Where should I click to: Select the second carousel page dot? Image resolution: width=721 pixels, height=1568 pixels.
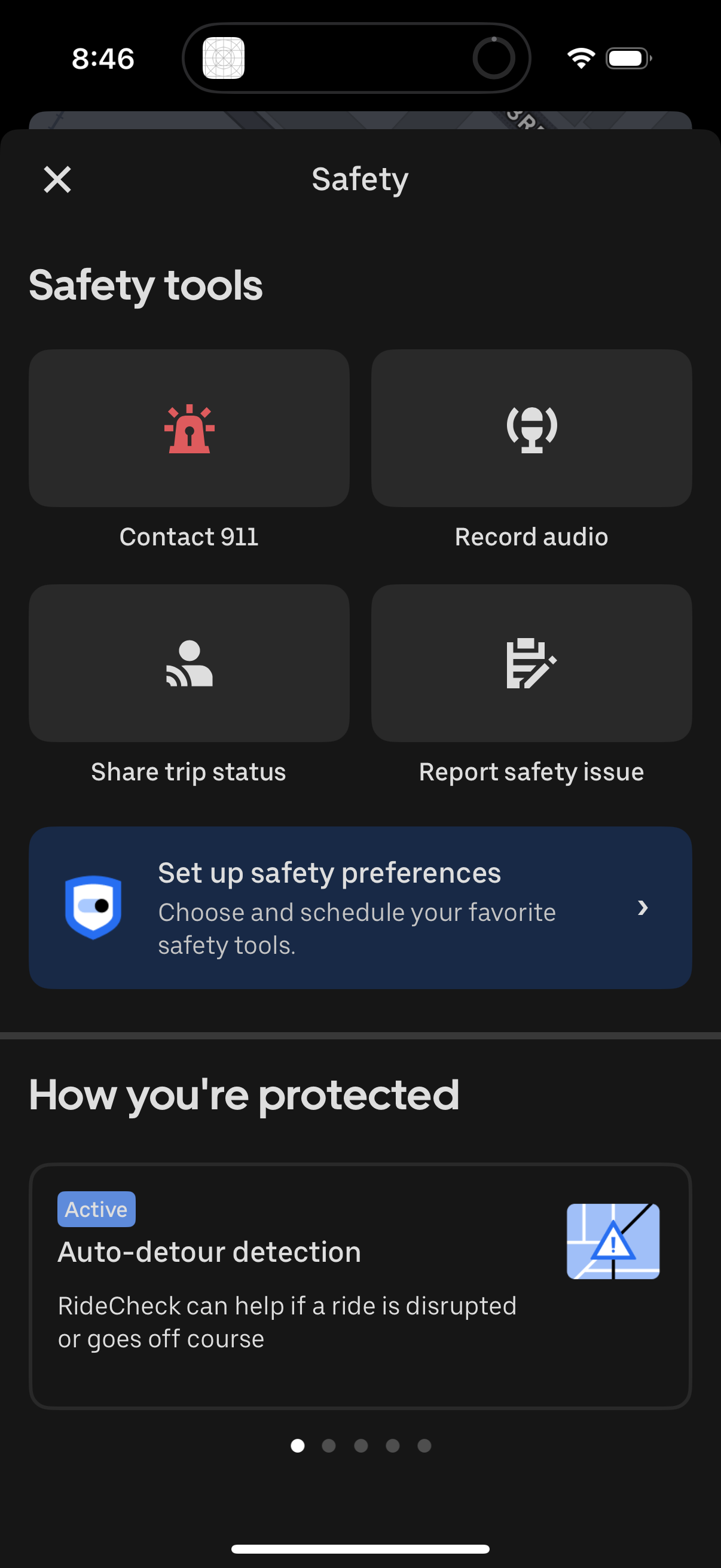[329, 1447]
